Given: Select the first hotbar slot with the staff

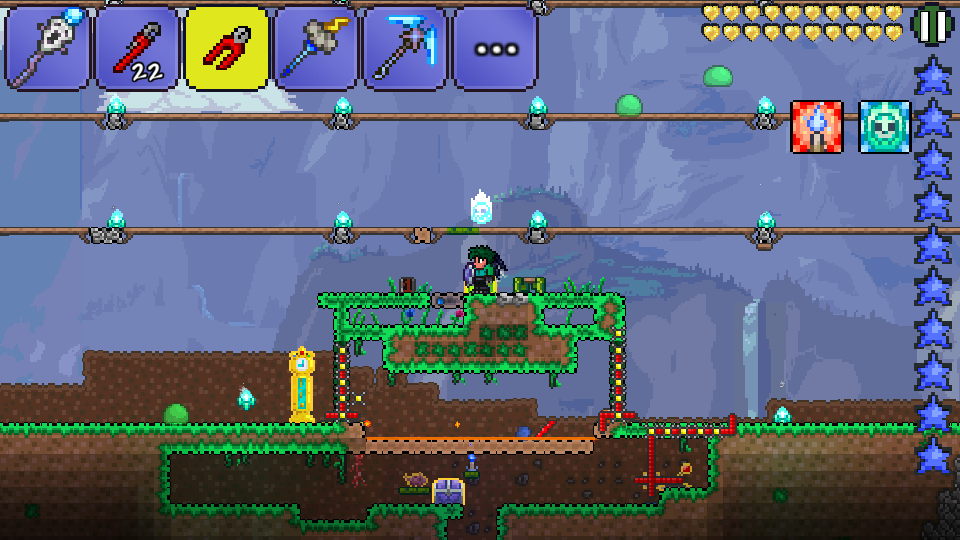Looking at the screenshot, I should pos(47,47).
